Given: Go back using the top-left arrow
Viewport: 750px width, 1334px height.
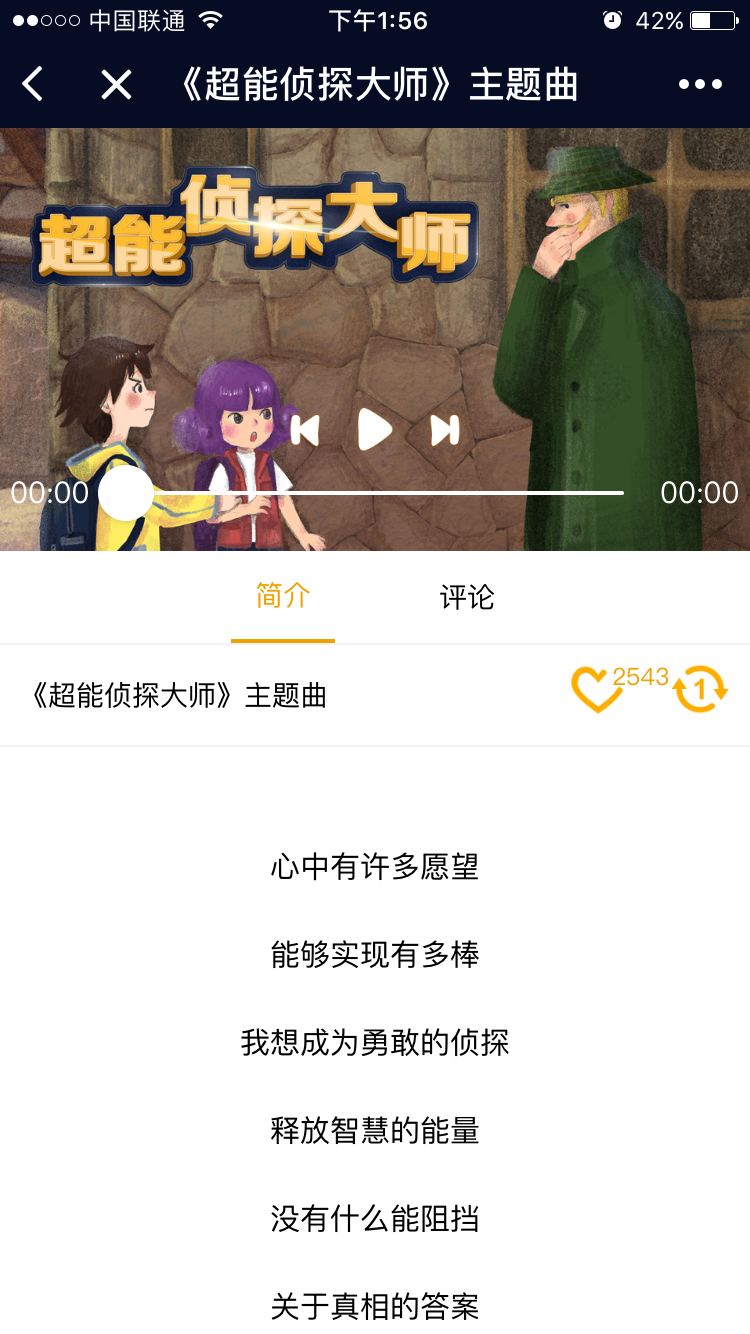Looking at the screenshot, I should point(33,85).
